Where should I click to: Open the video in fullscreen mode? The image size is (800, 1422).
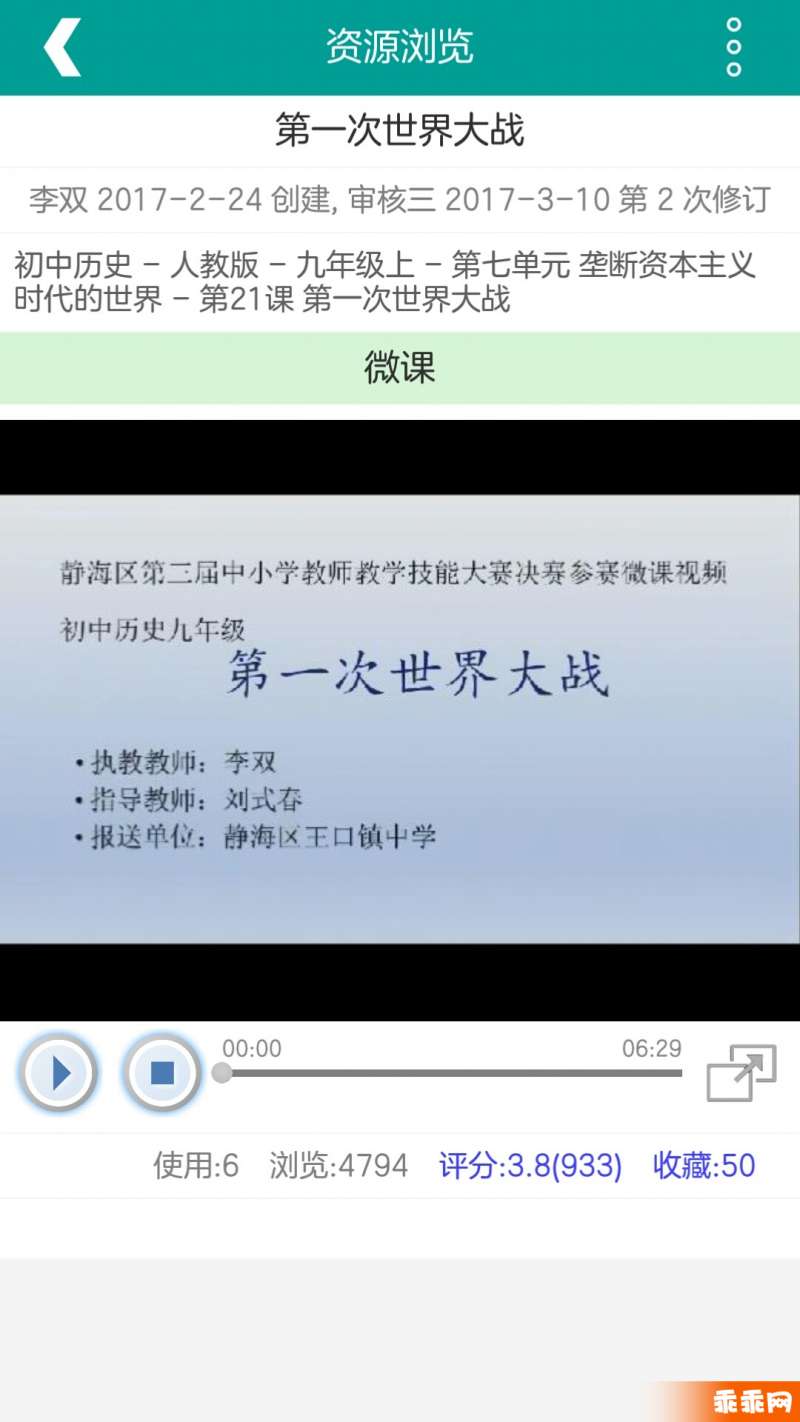click(741, 1073)
